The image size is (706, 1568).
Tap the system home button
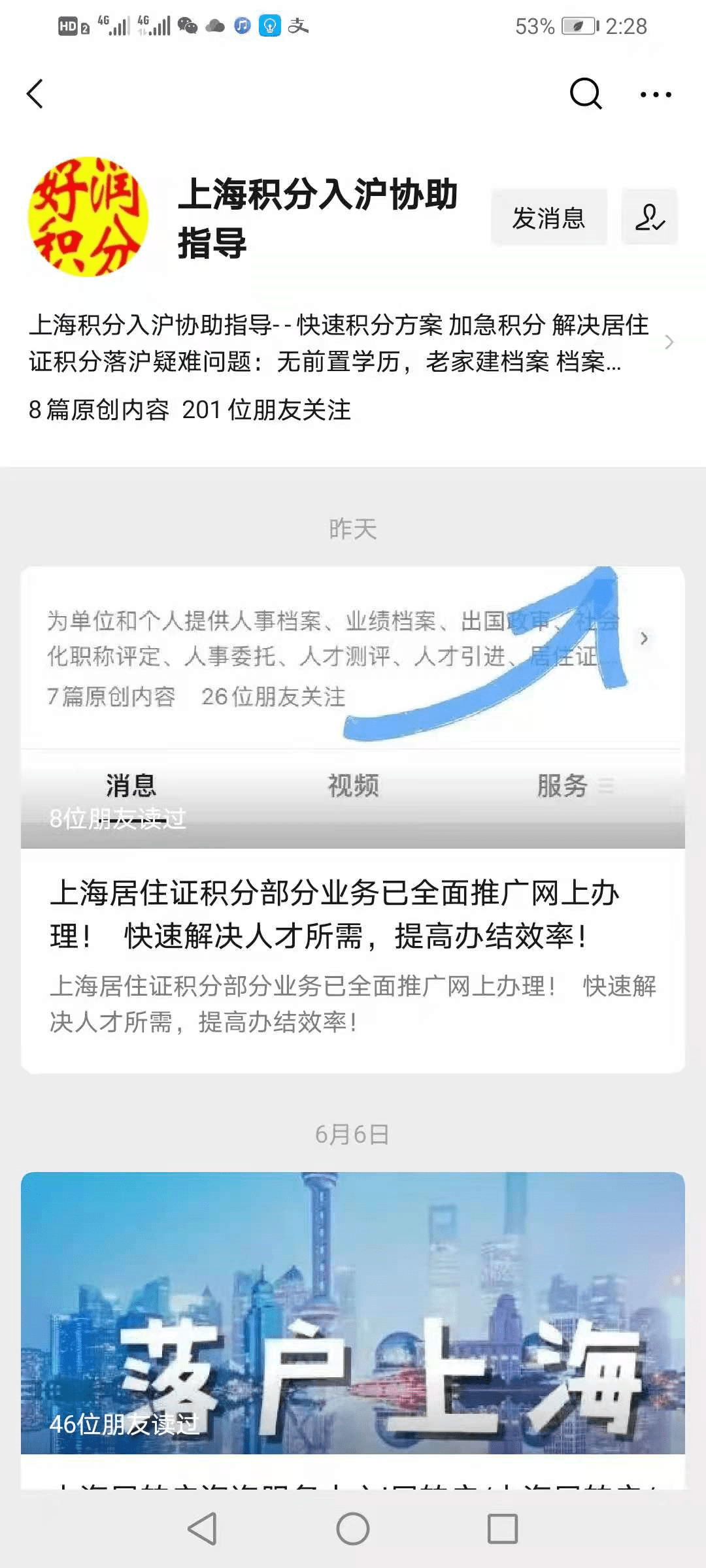[353, 1529]
